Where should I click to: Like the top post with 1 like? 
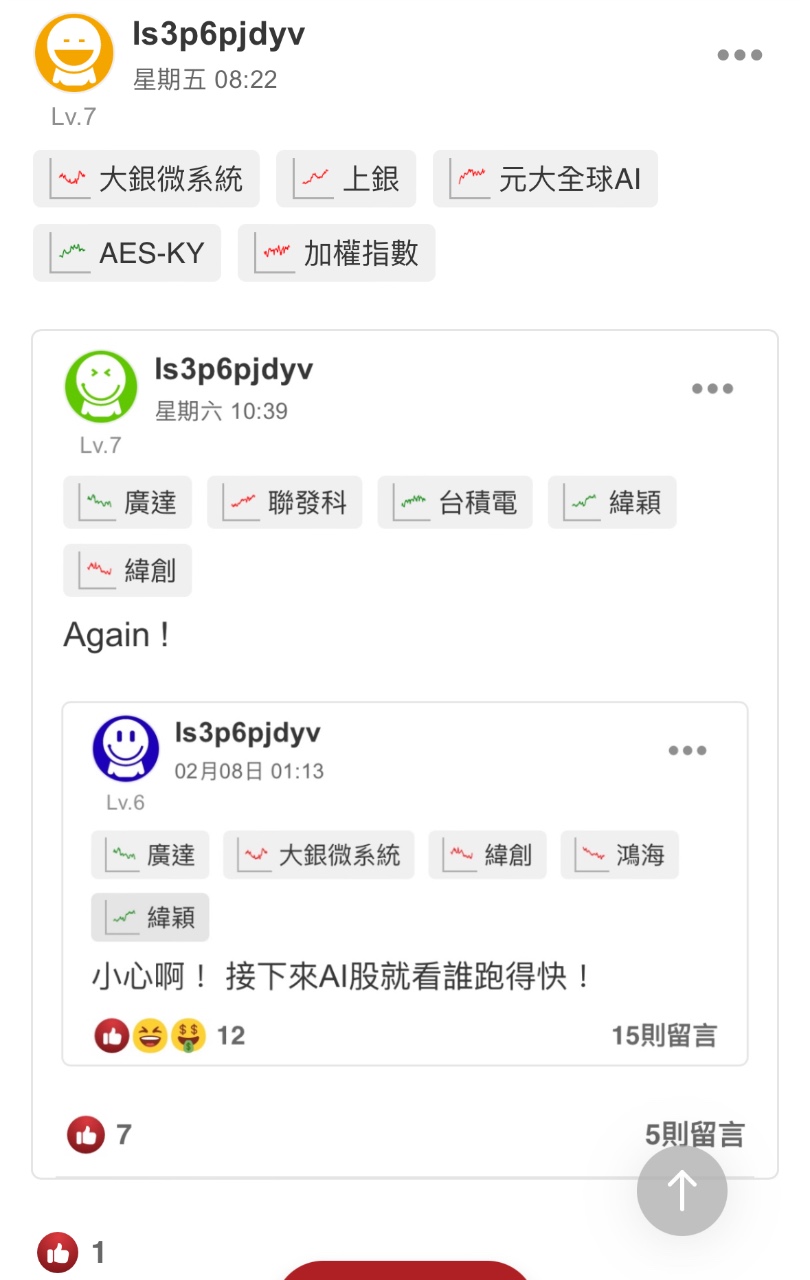58,1252
